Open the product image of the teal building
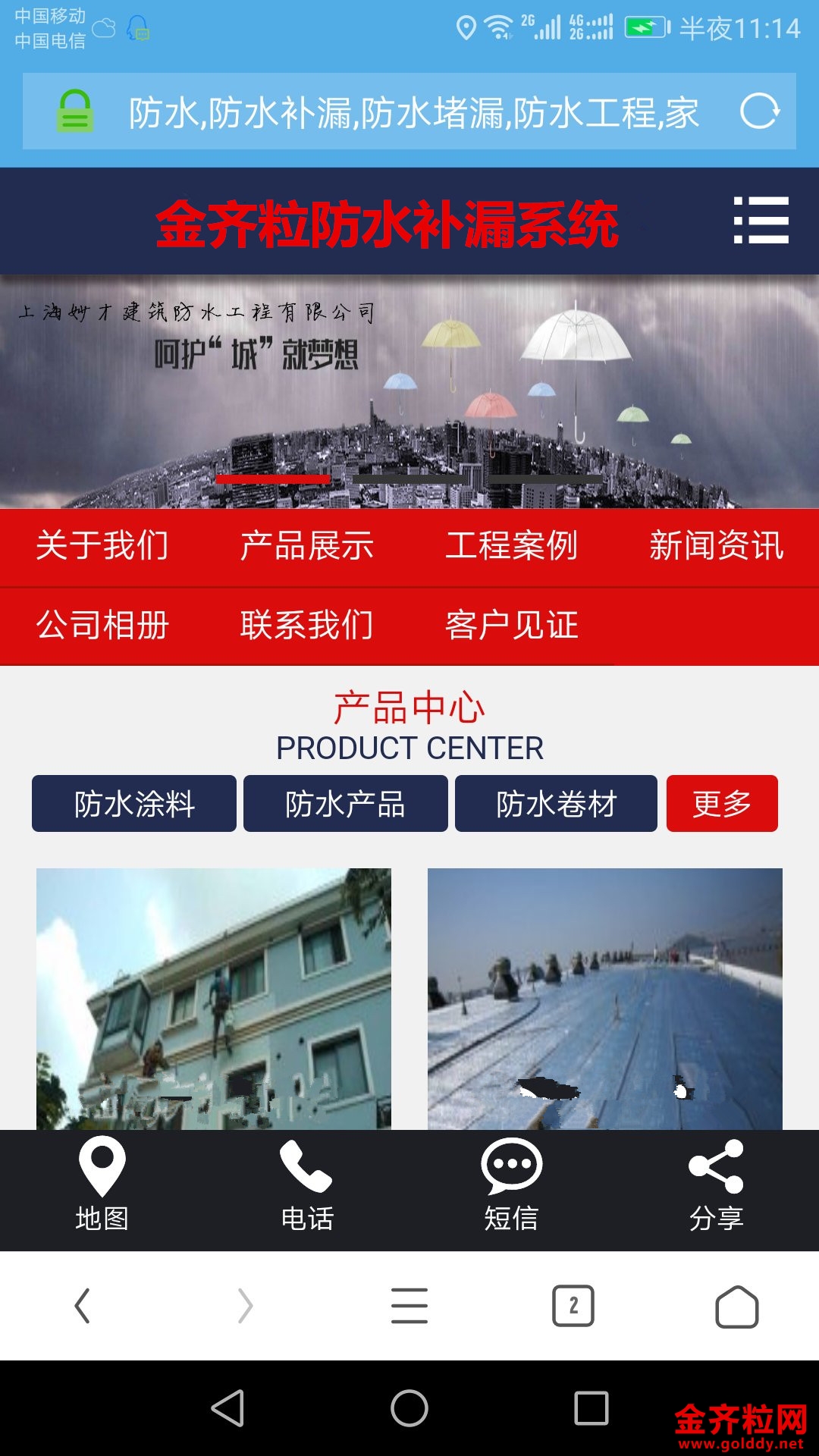Screen dimensions: 819x1456 [x=214, y=999]
